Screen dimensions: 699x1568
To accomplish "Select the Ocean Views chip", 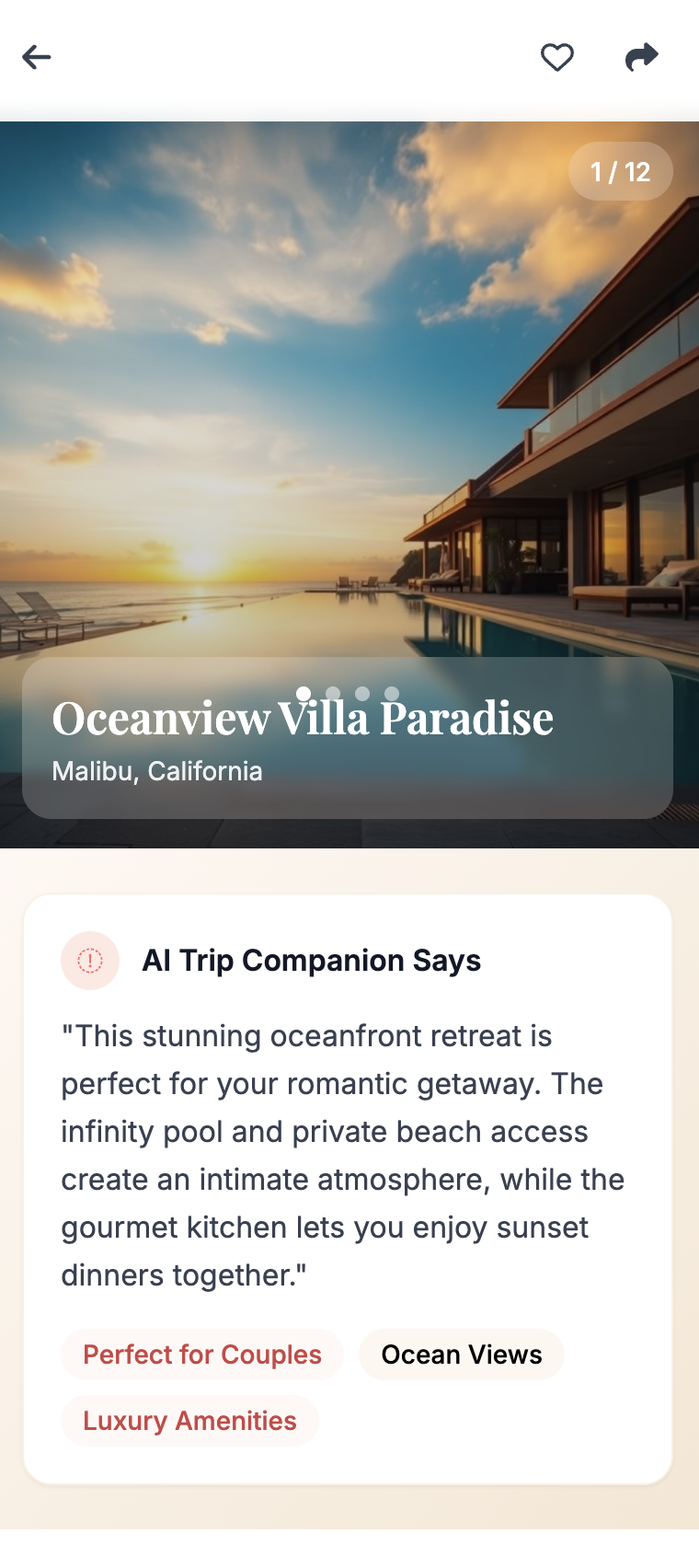I will coord(461,1355).
